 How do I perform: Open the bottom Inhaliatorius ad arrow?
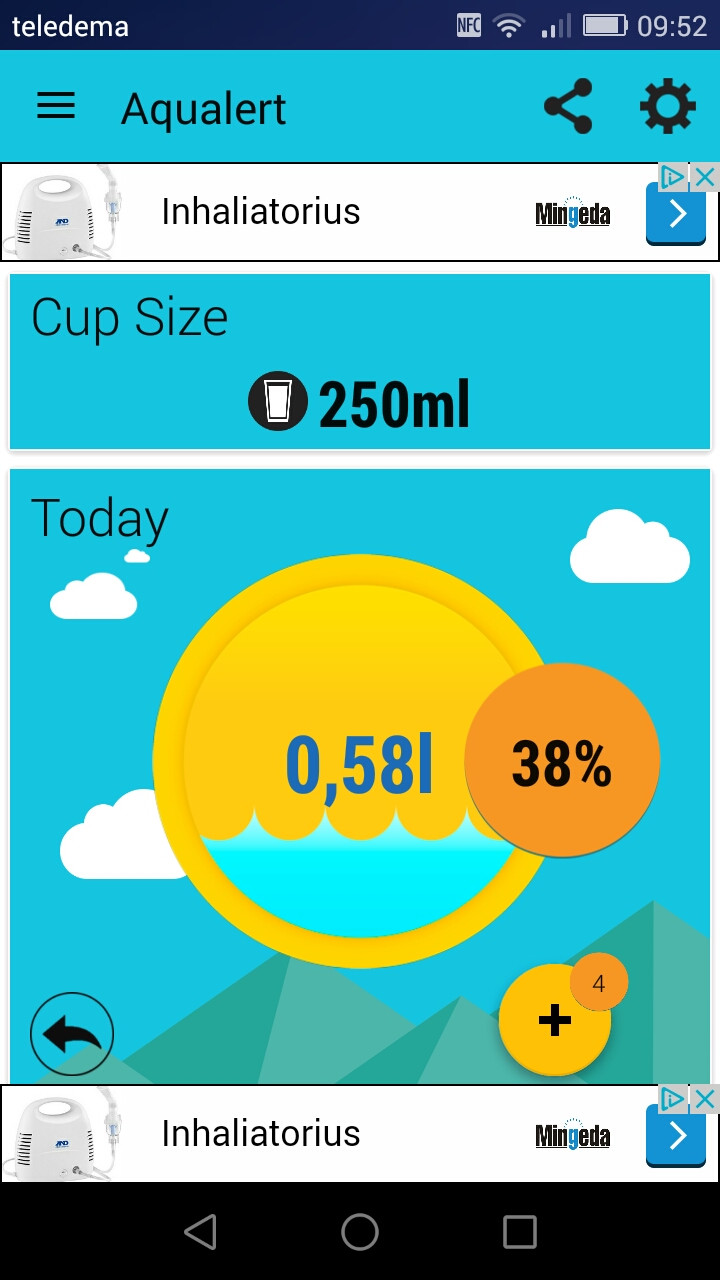pos(676,1135)
